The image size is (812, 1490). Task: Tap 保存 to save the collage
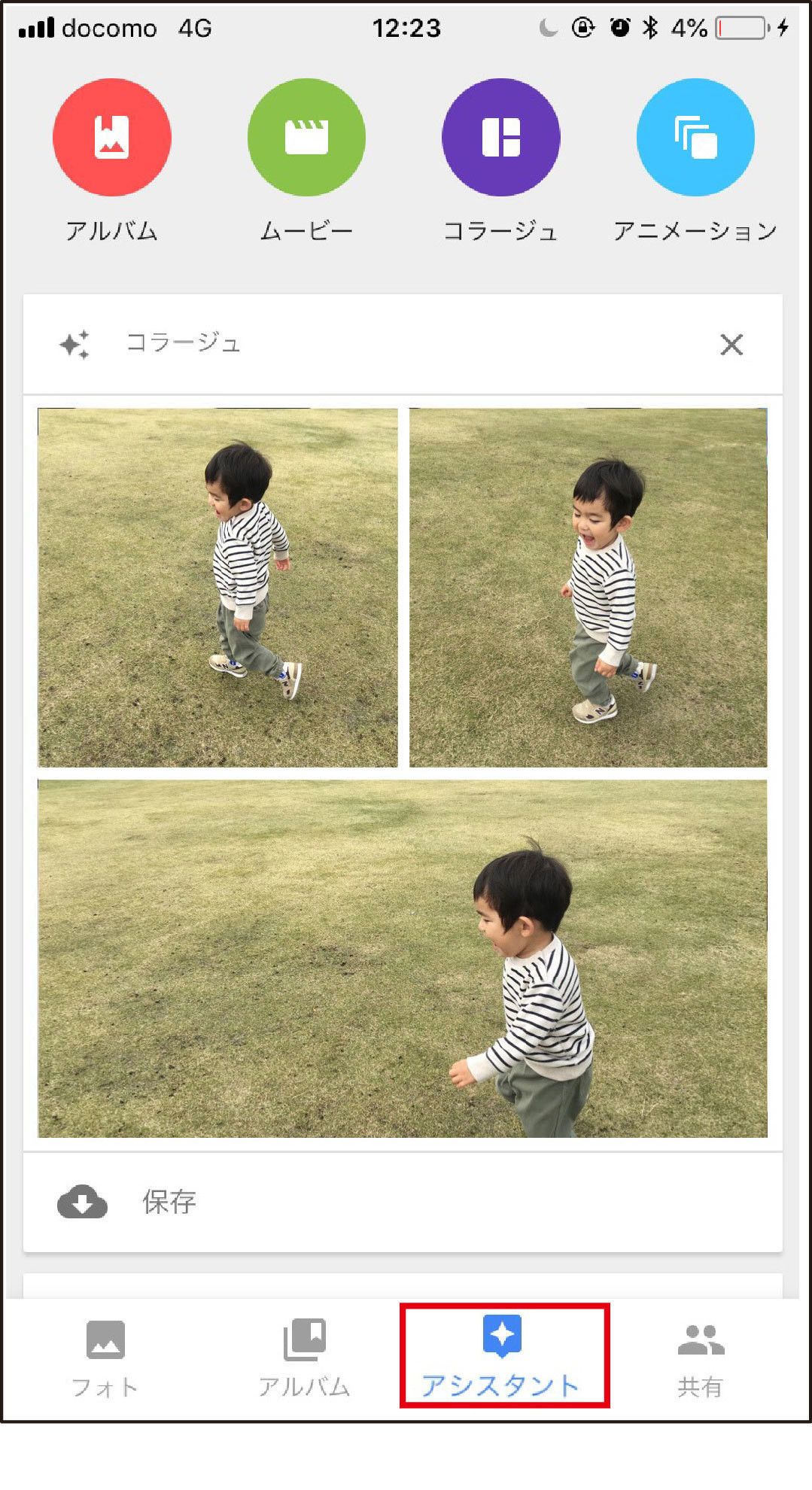coord(169,1202)
